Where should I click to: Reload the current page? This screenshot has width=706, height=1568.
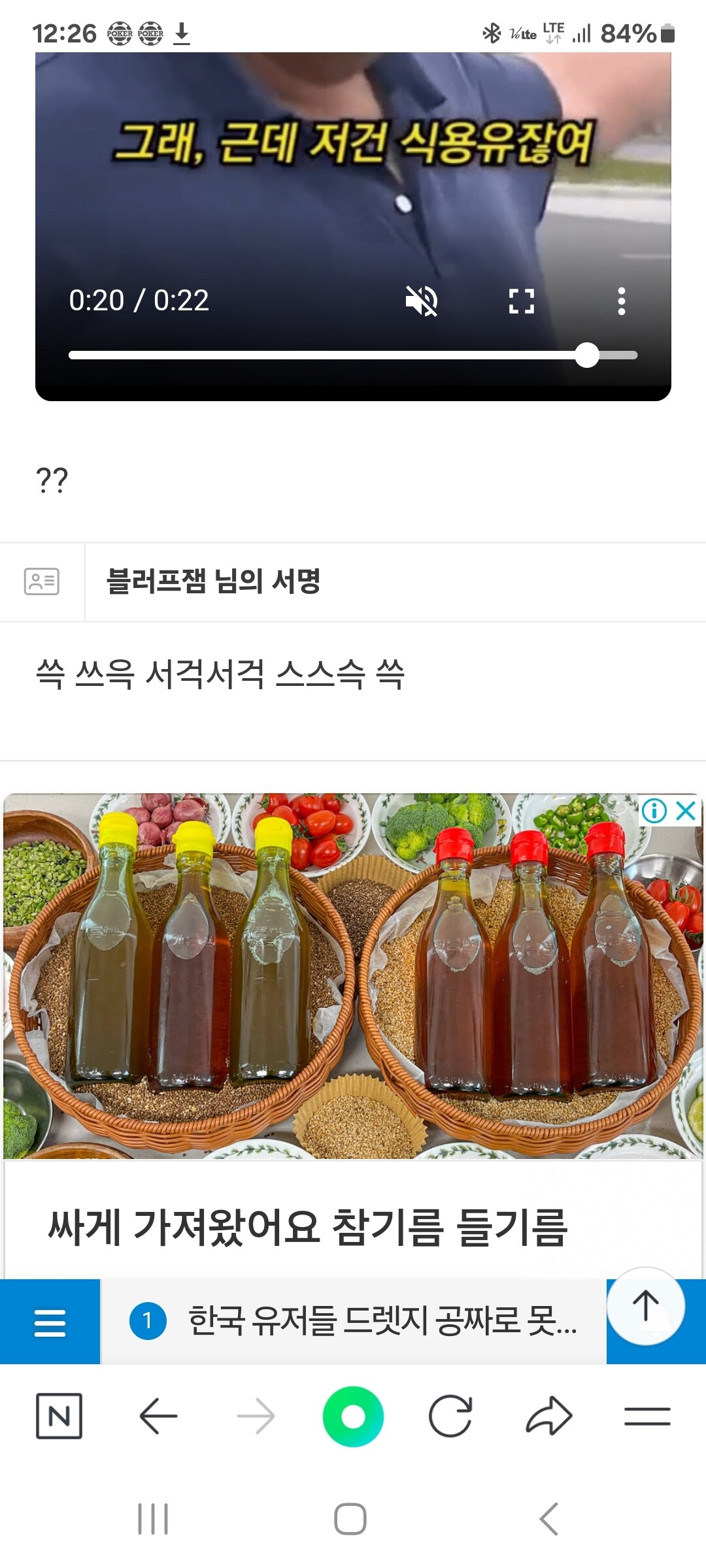450,1416
